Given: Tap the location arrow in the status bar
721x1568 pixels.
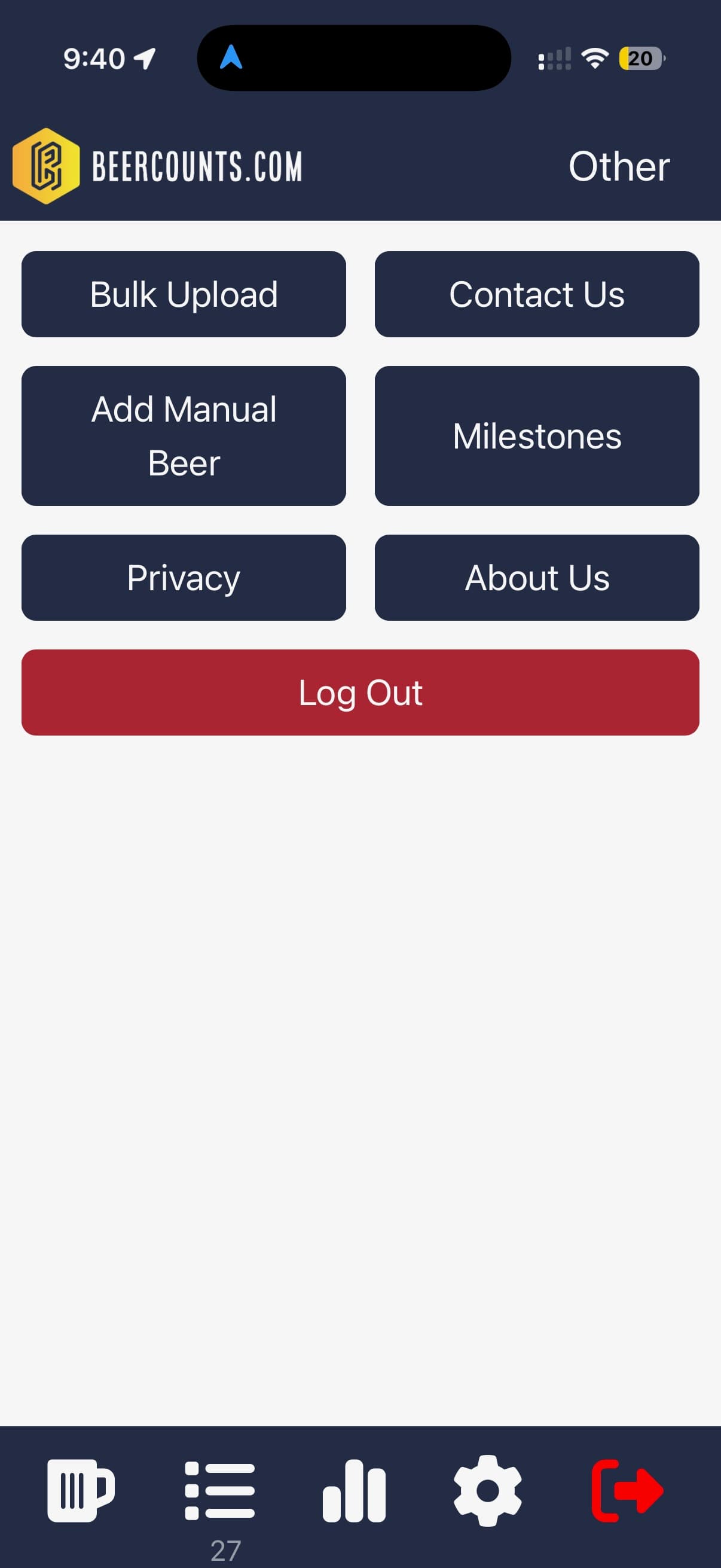Looking at the screenshot, I should [x=143, y=58].
